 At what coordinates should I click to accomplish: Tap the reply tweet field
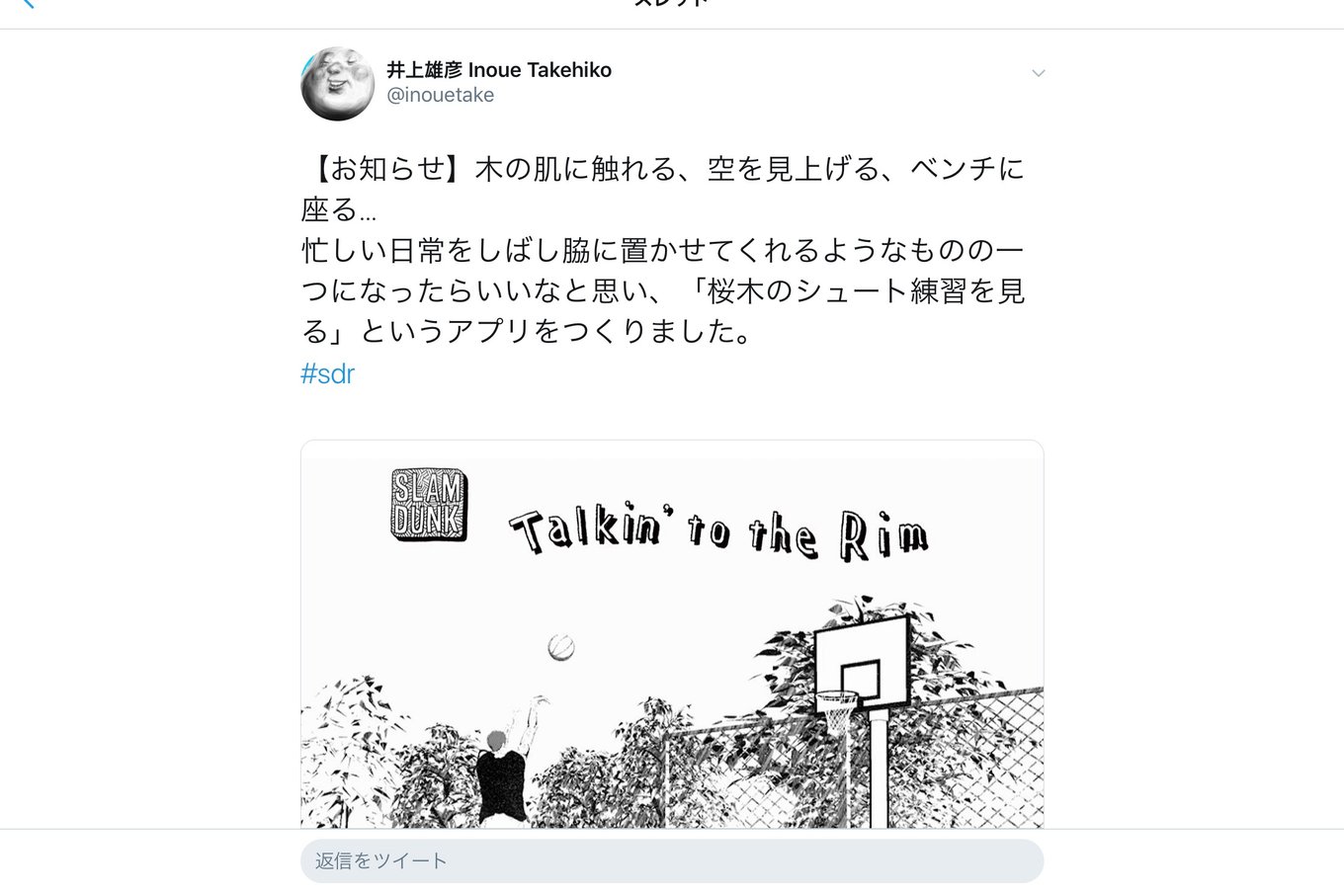pyautogui.click(x=672, y=860)
